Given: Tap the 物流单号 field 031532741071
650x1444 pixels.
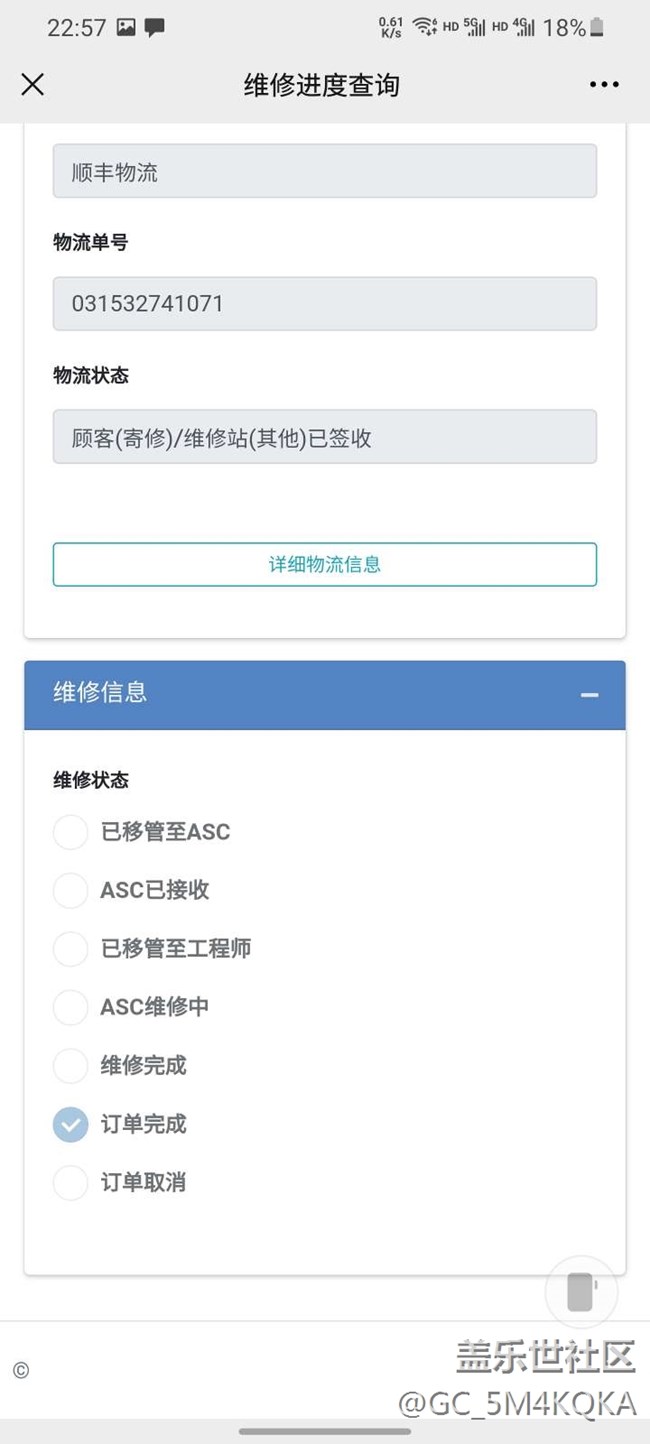Looking at the screenshot, I should point(325,304).
